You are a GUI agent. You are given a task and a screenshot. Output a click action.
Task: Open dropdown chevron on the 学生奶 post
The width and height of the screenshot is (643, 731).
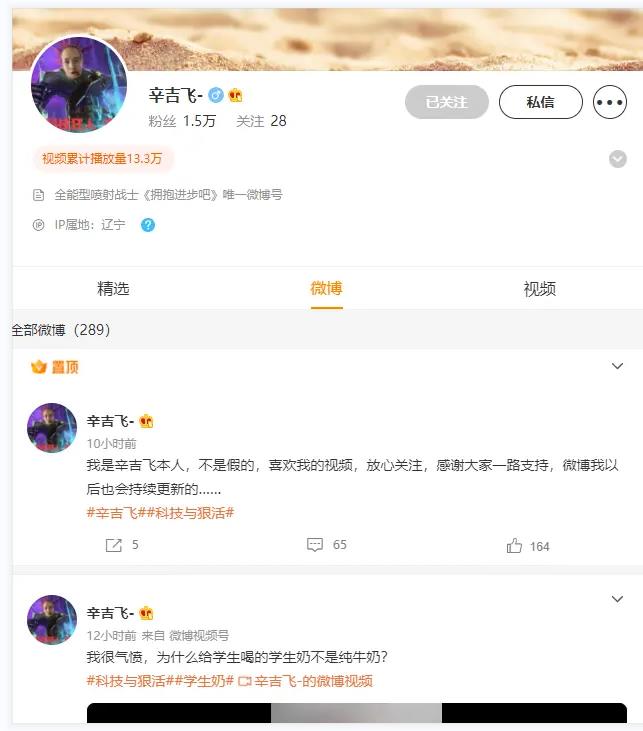tap(617, 599)
